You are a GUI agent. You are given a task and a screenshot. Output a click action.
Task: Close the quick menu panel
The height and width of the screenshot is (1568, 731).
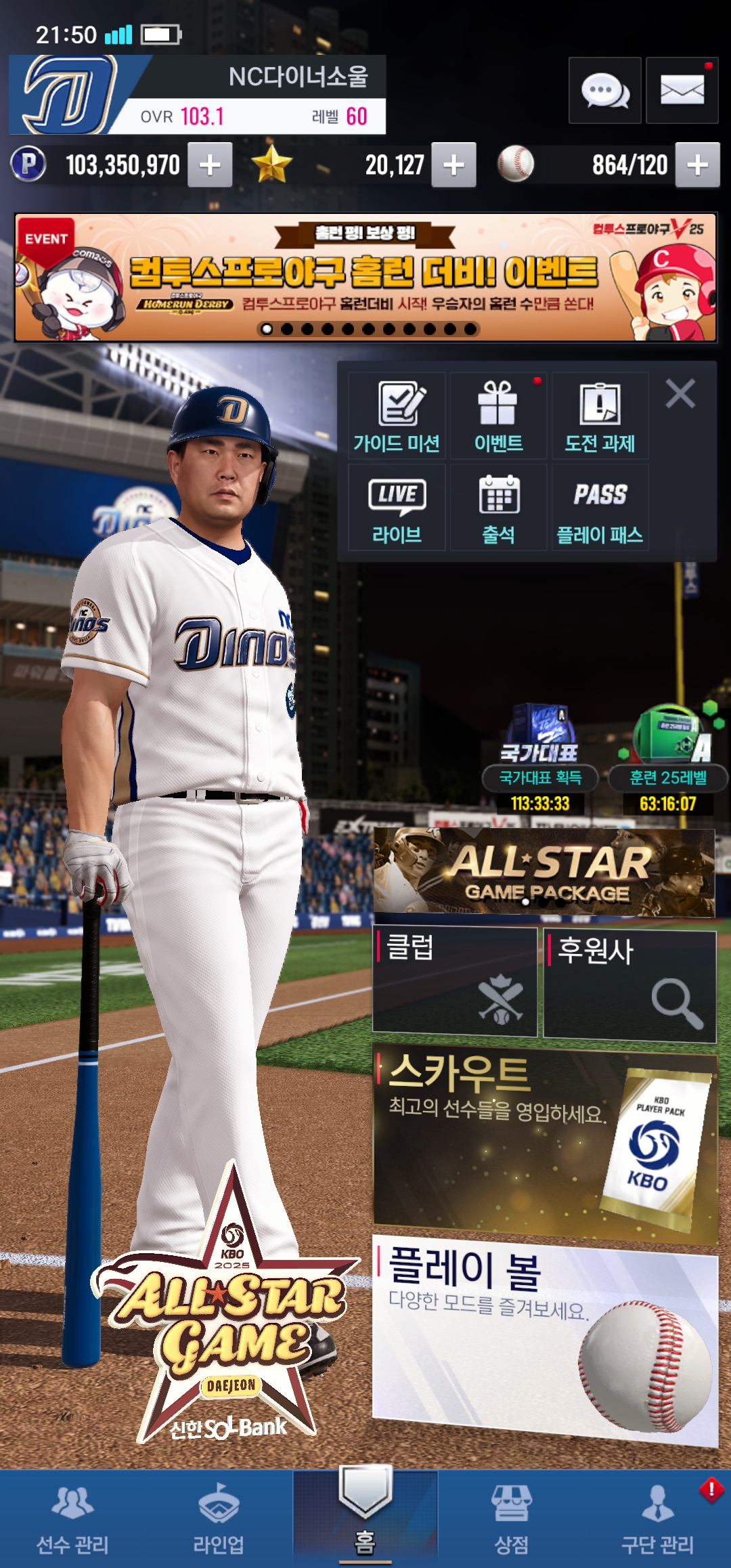680,393
